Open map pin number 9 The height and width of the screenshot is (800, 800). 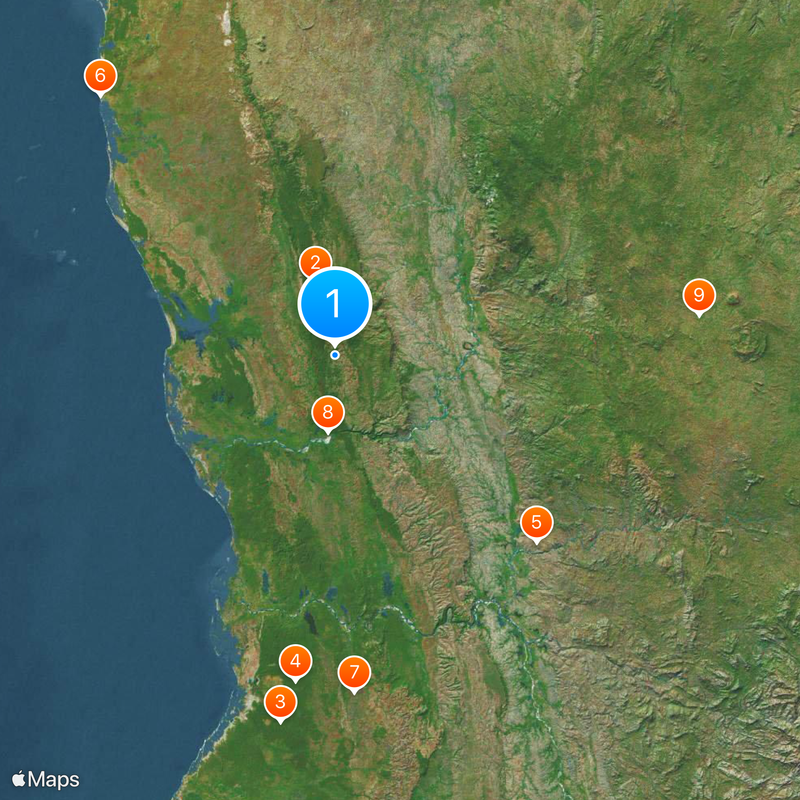tap(699, 295)
